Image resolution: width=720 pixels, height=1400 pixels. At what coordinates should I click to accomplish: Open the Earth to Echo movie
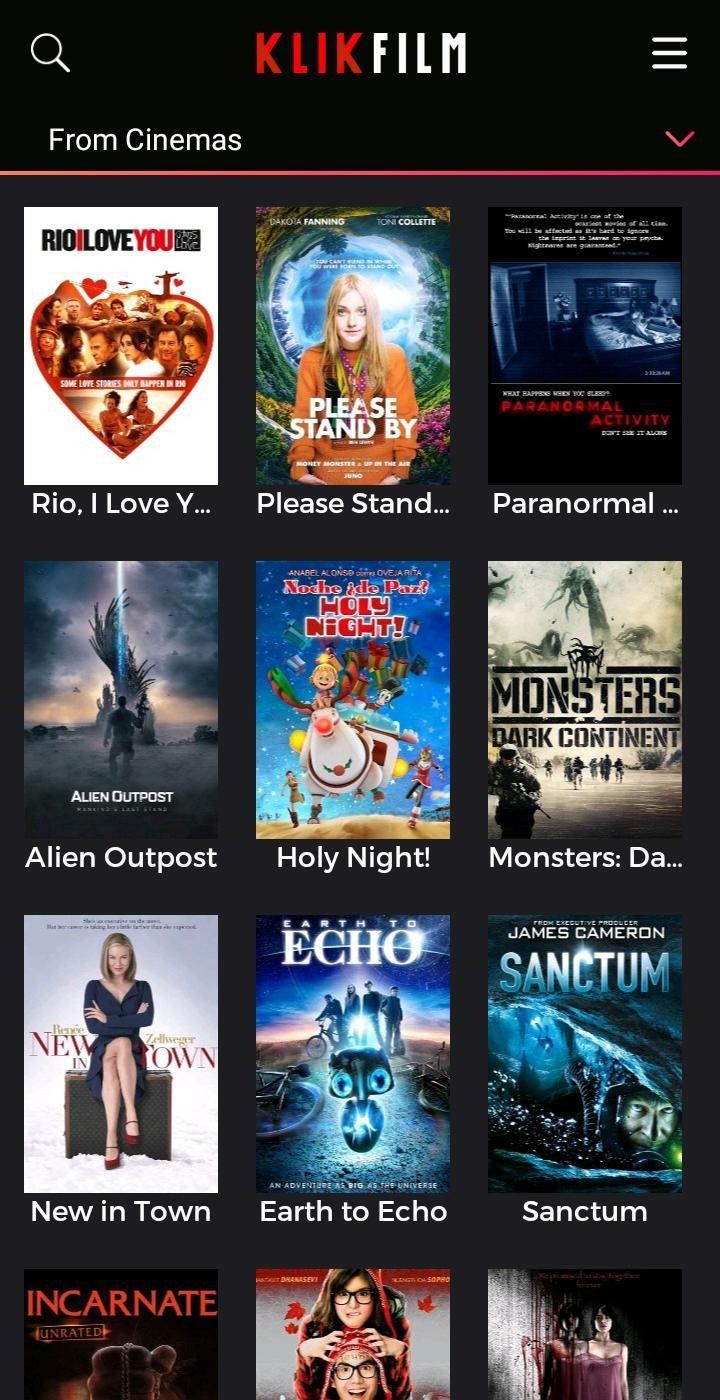coord(353,1054)
